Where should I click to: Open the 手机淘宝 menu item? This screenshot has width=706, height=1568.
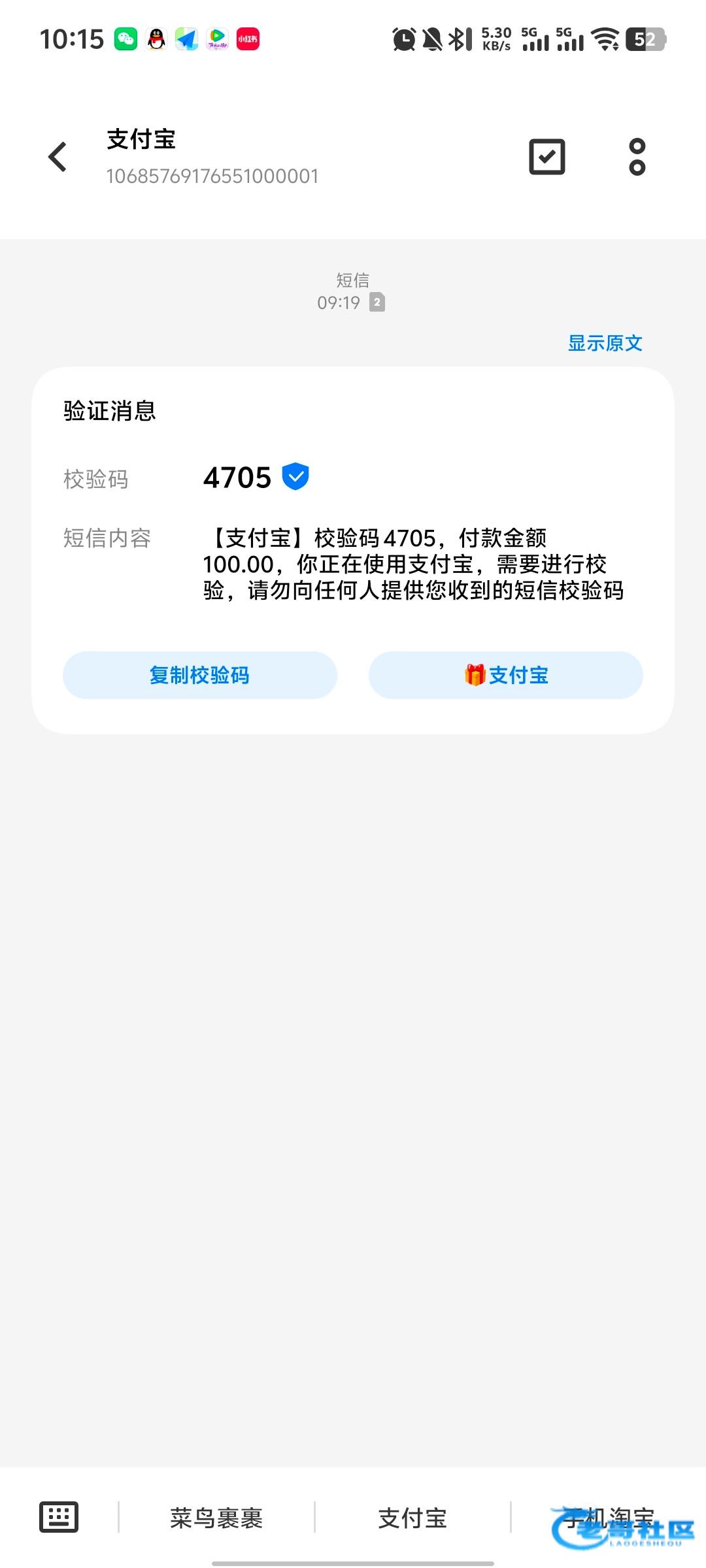[608, 1518]
